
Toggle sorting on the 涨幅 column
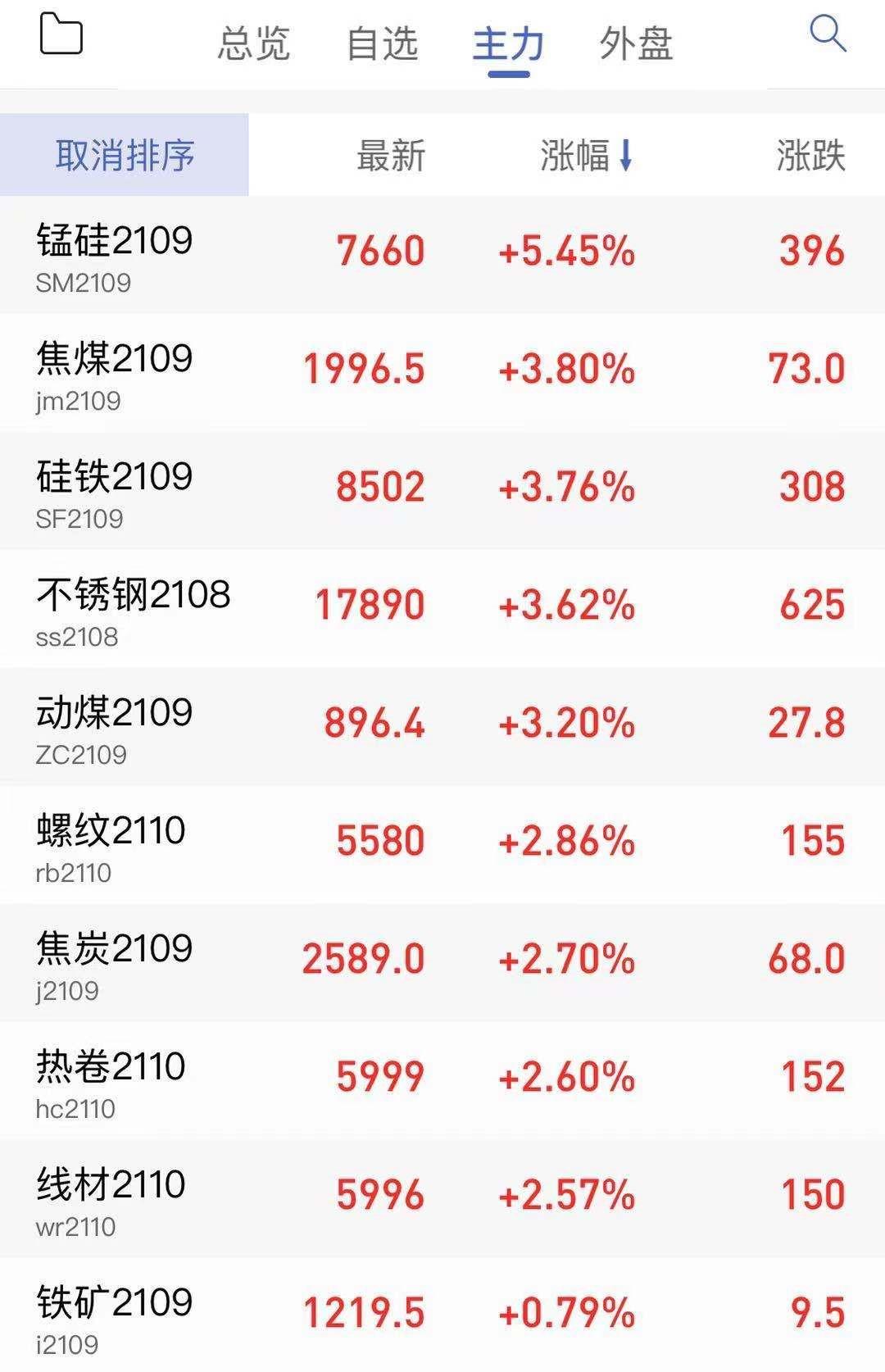[x=586, y=156]
